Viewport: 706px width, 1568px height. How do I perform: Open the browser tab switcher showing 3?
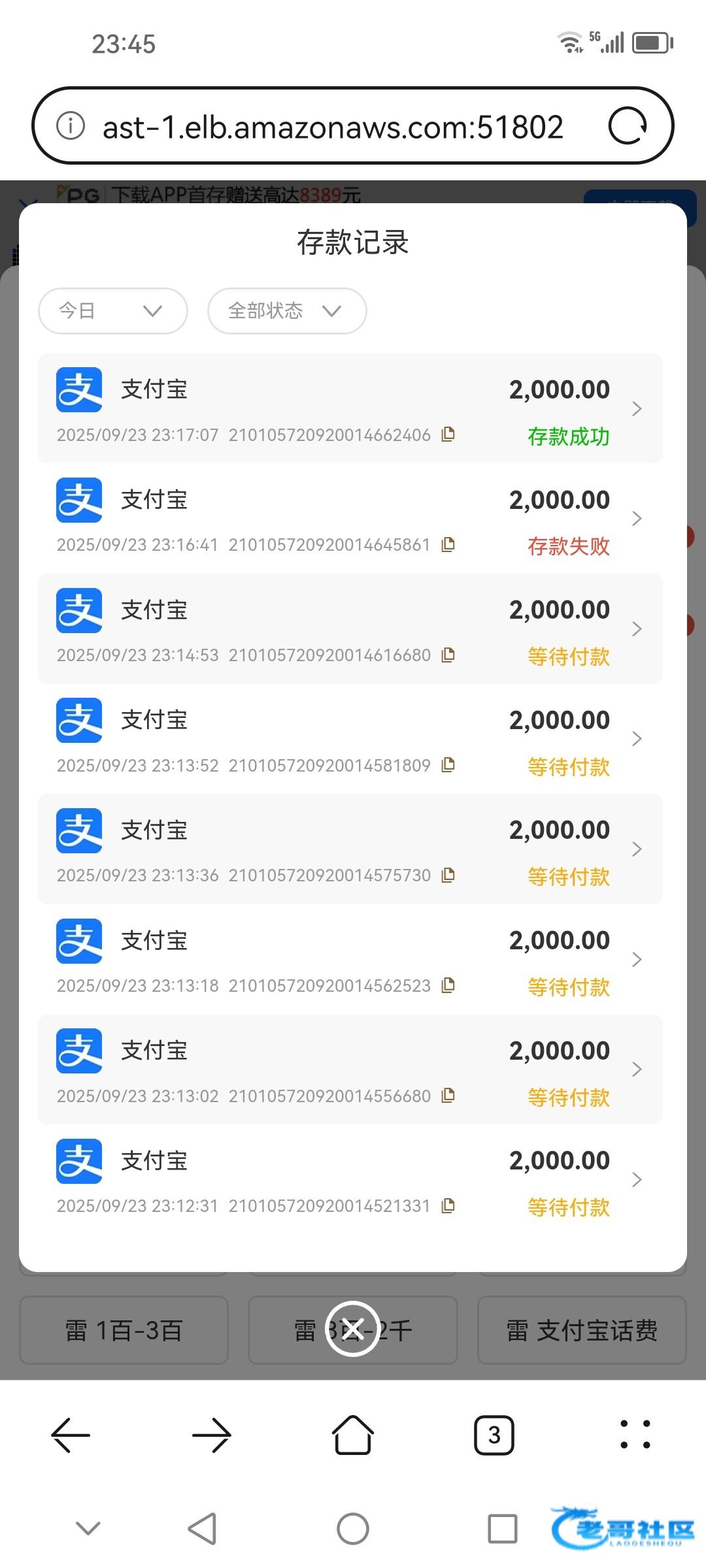[x=494, y=1435]
